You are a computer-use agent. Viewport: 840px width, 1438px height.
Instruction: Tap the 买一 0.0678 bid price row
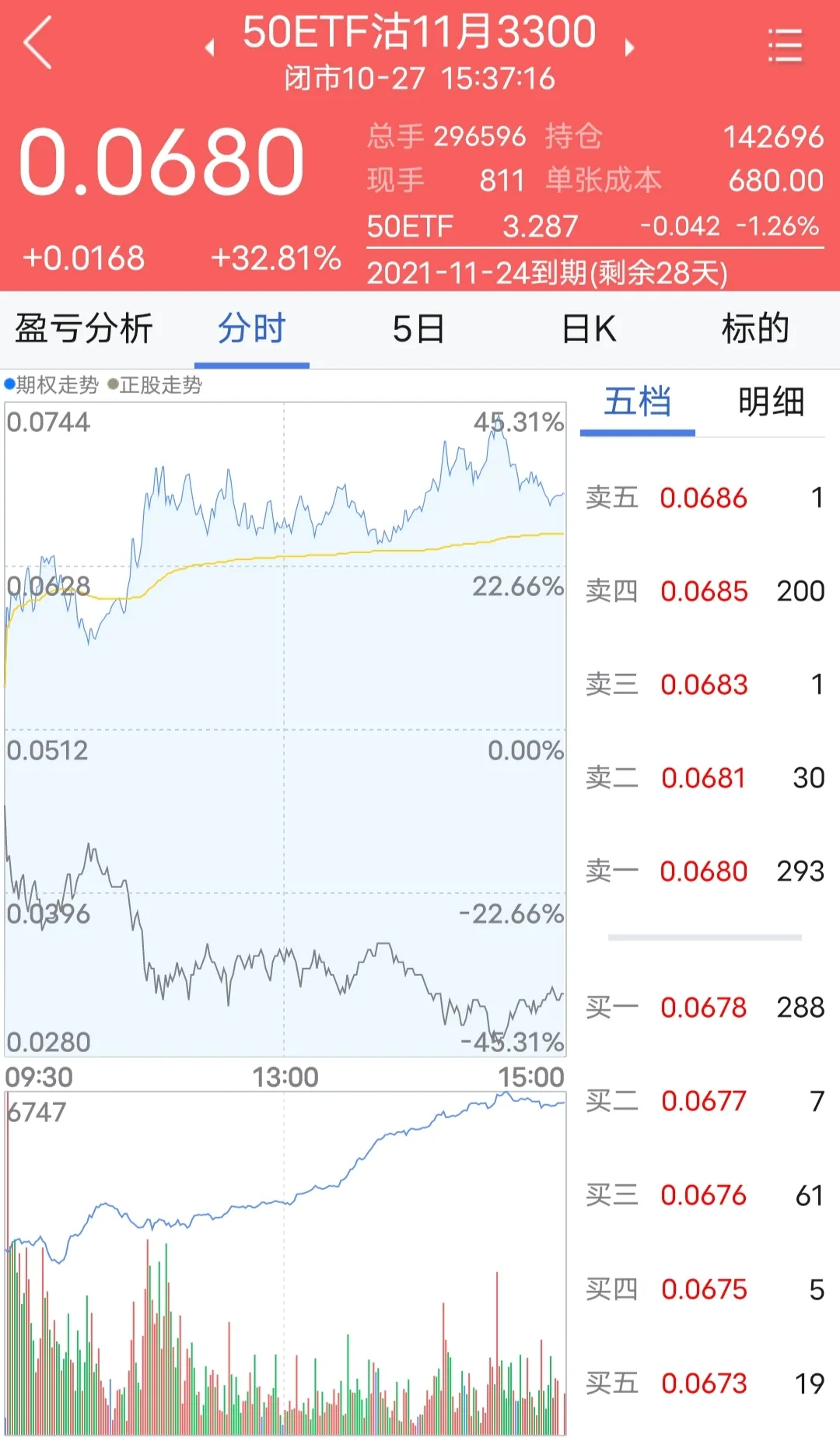click(x=705, y=1008)
